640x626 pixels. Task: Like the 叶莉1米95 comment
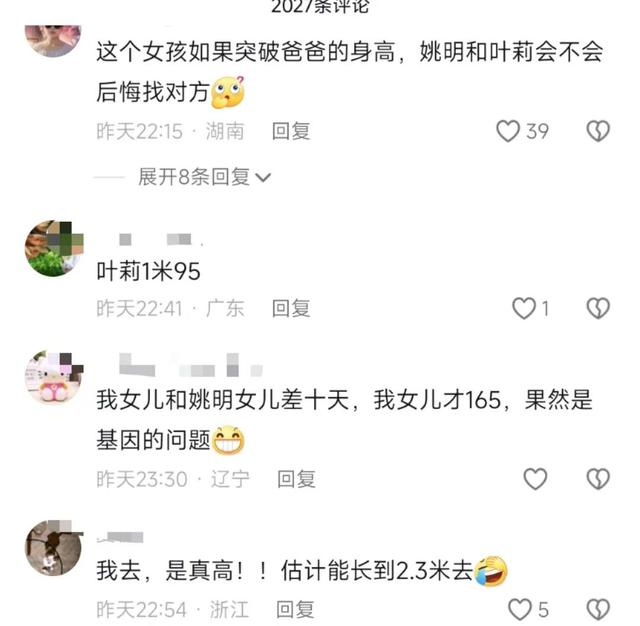pos(523,309)
